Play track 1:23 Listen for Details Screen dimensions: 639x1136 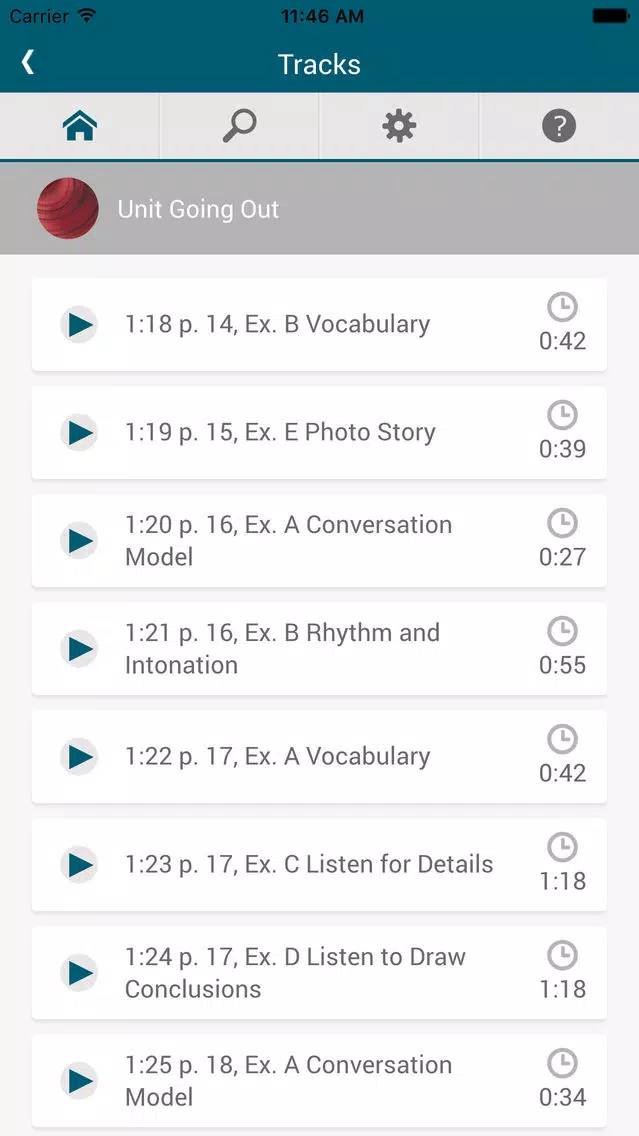pos(79,865)
